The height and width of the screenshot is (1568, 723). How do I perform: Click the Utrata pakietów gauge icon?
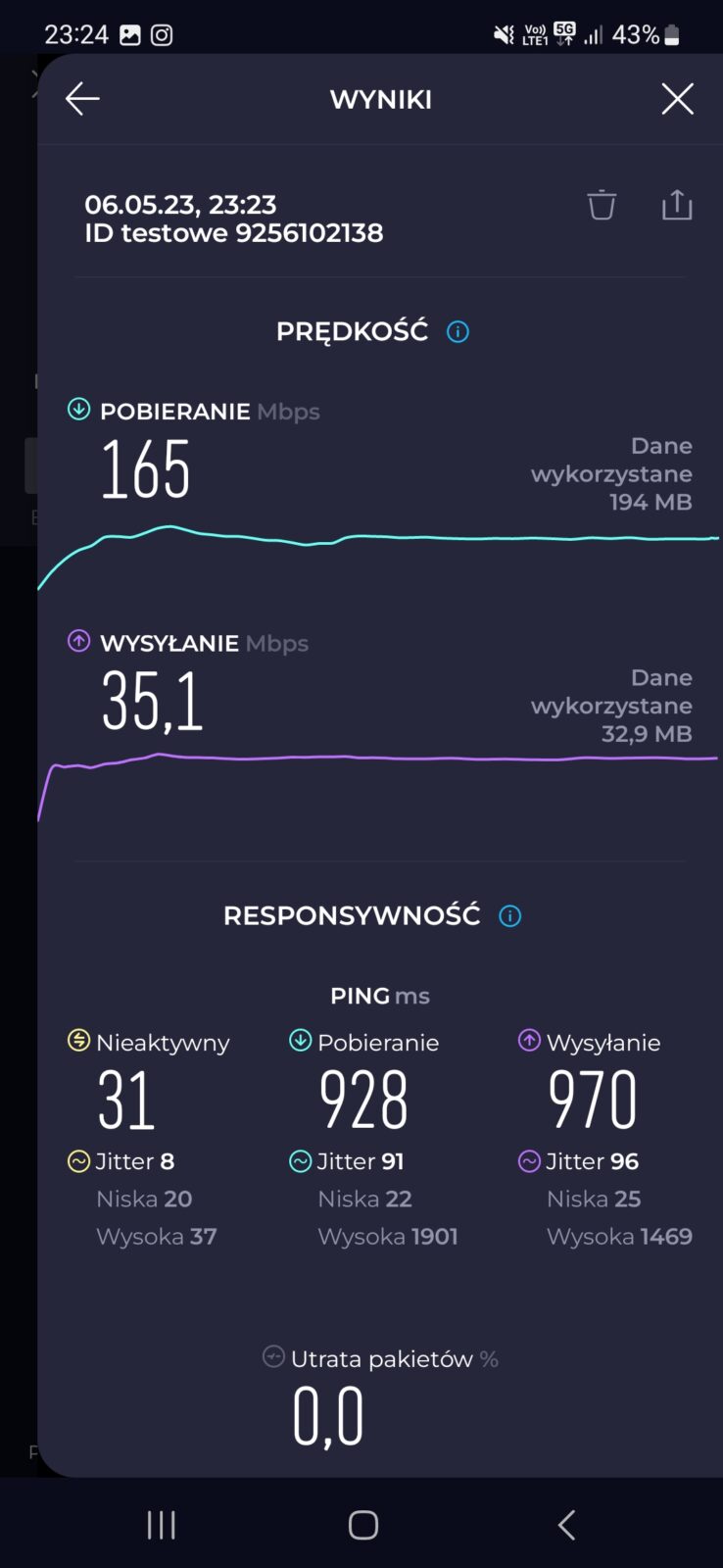pyautogui.click(x=273, y=1359)
